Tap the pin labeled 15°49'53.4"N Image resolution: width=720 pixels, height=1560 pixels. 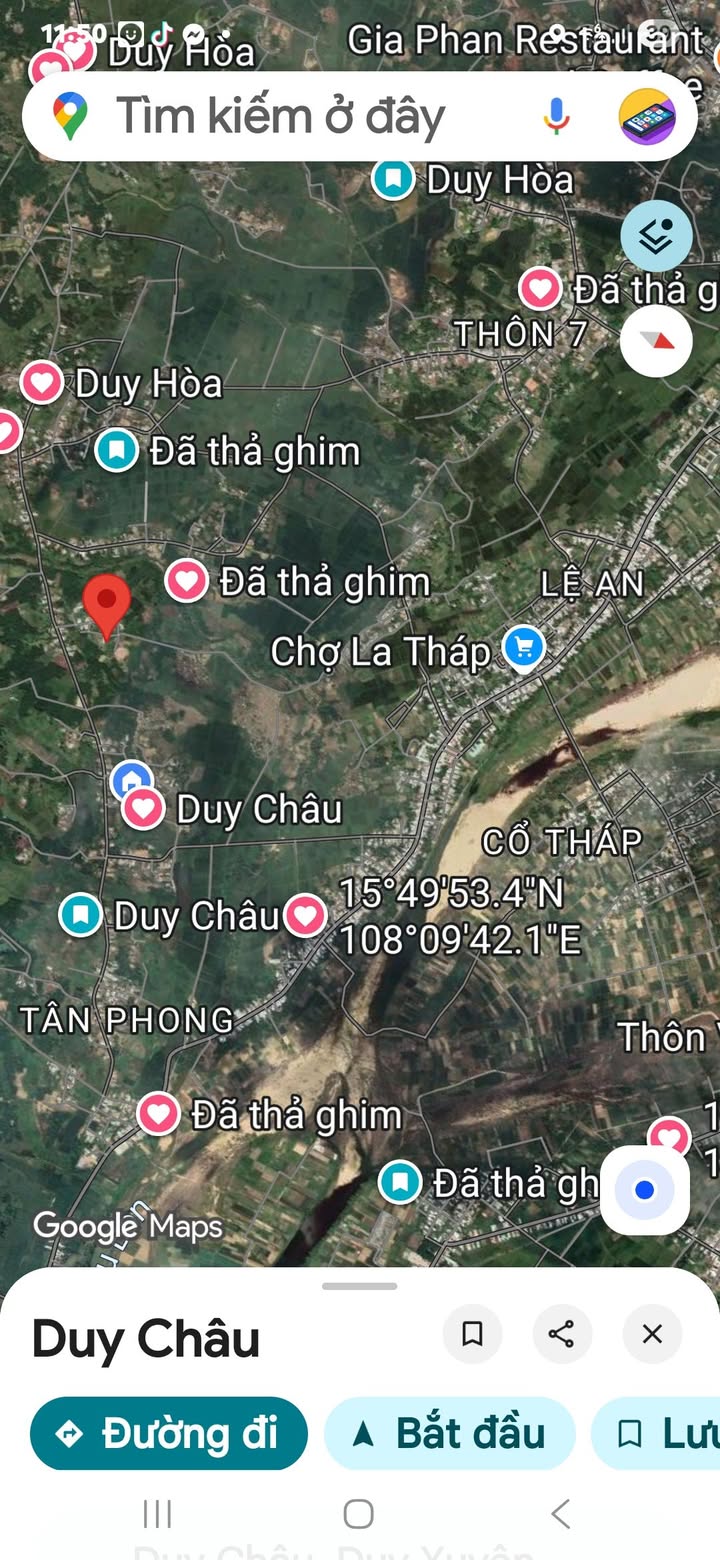(x=305, y=916)
